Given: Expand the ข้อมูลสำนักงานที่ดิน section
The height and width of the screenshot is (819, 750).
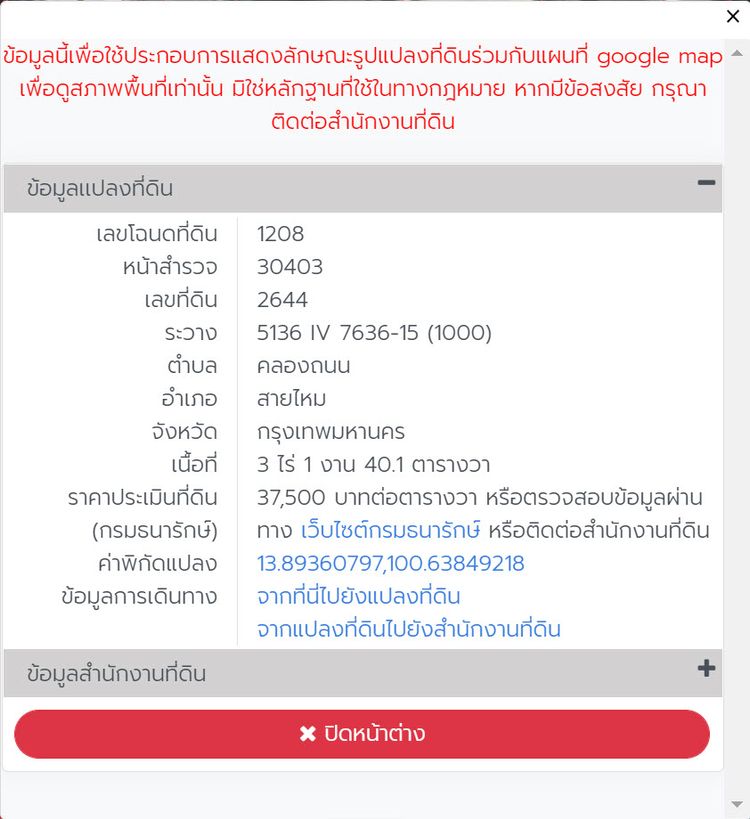Looking at the screenshot, I should point(706,669).
